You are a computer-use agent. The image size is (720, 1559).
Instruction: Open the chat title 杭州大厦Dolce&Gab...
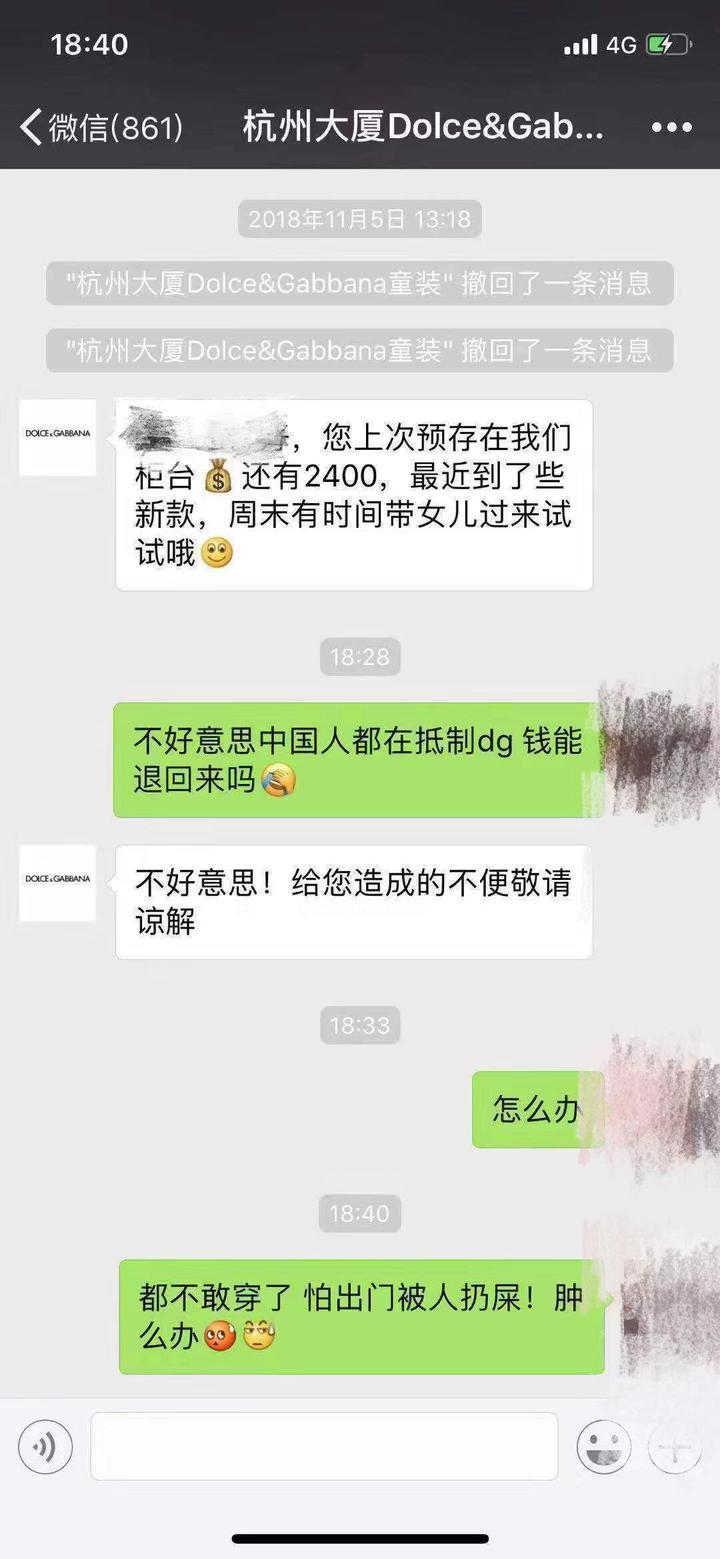pos(420,127)
